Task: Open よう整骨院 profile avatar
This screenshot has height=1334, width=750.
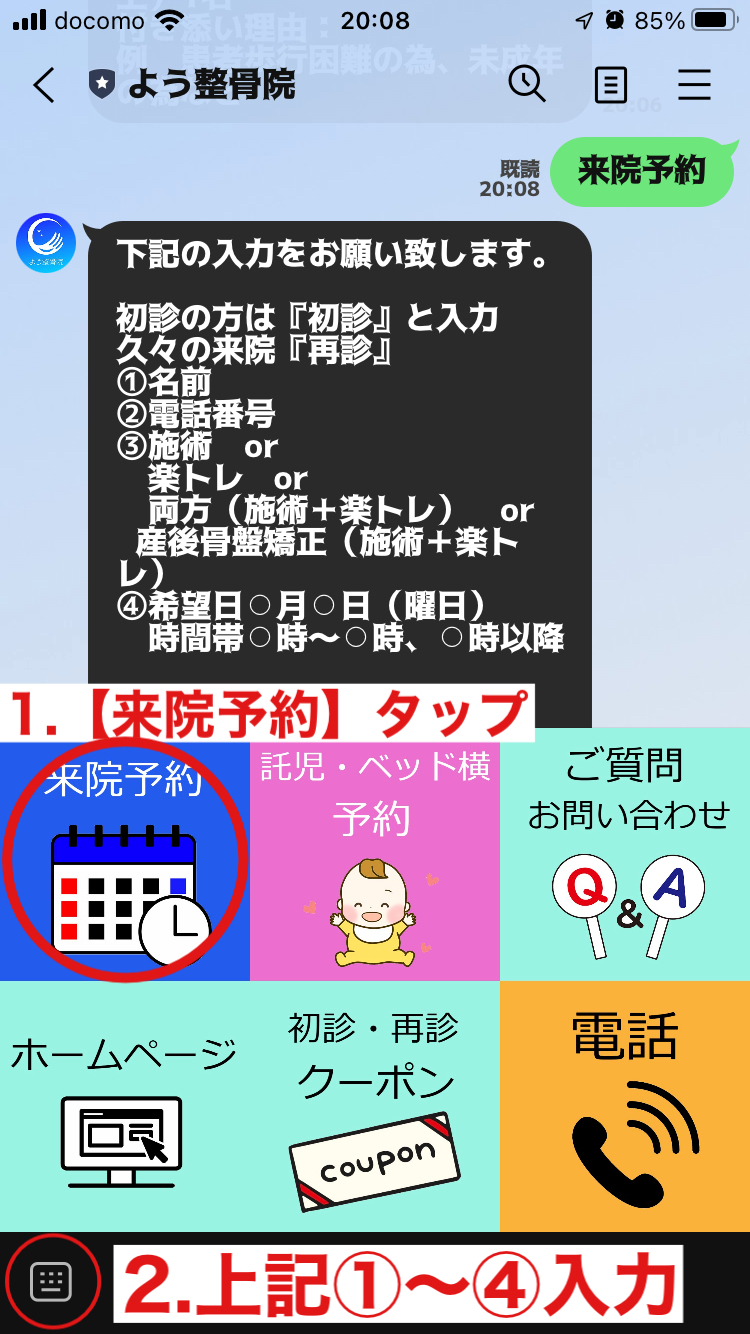Action: [46, 243]
